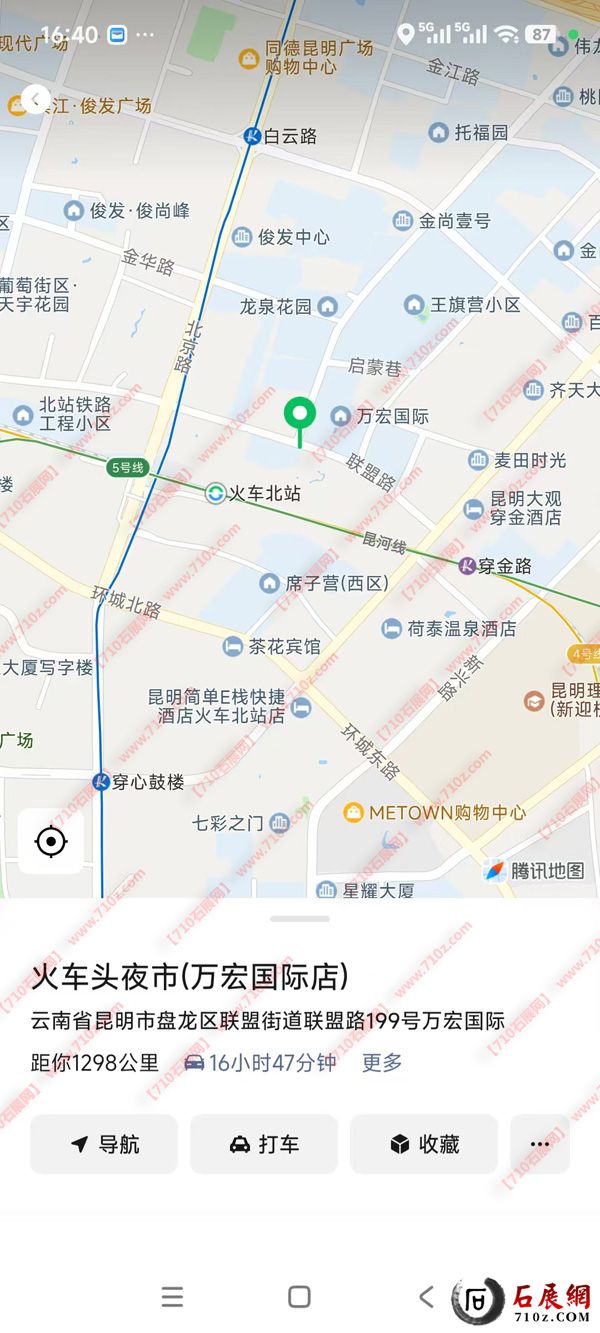Go back using the top-left arrow
This screenshot has height=1333, width=600.
tap(36, 99)
